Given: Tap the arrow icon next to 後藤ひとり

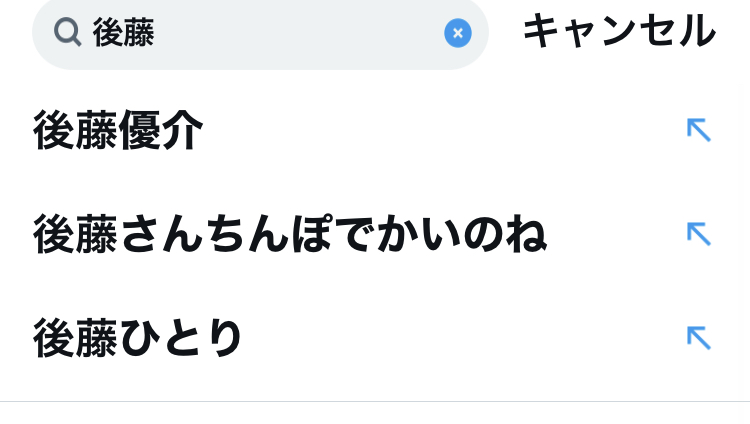Looking at the screenshot, I should (699, 338).
